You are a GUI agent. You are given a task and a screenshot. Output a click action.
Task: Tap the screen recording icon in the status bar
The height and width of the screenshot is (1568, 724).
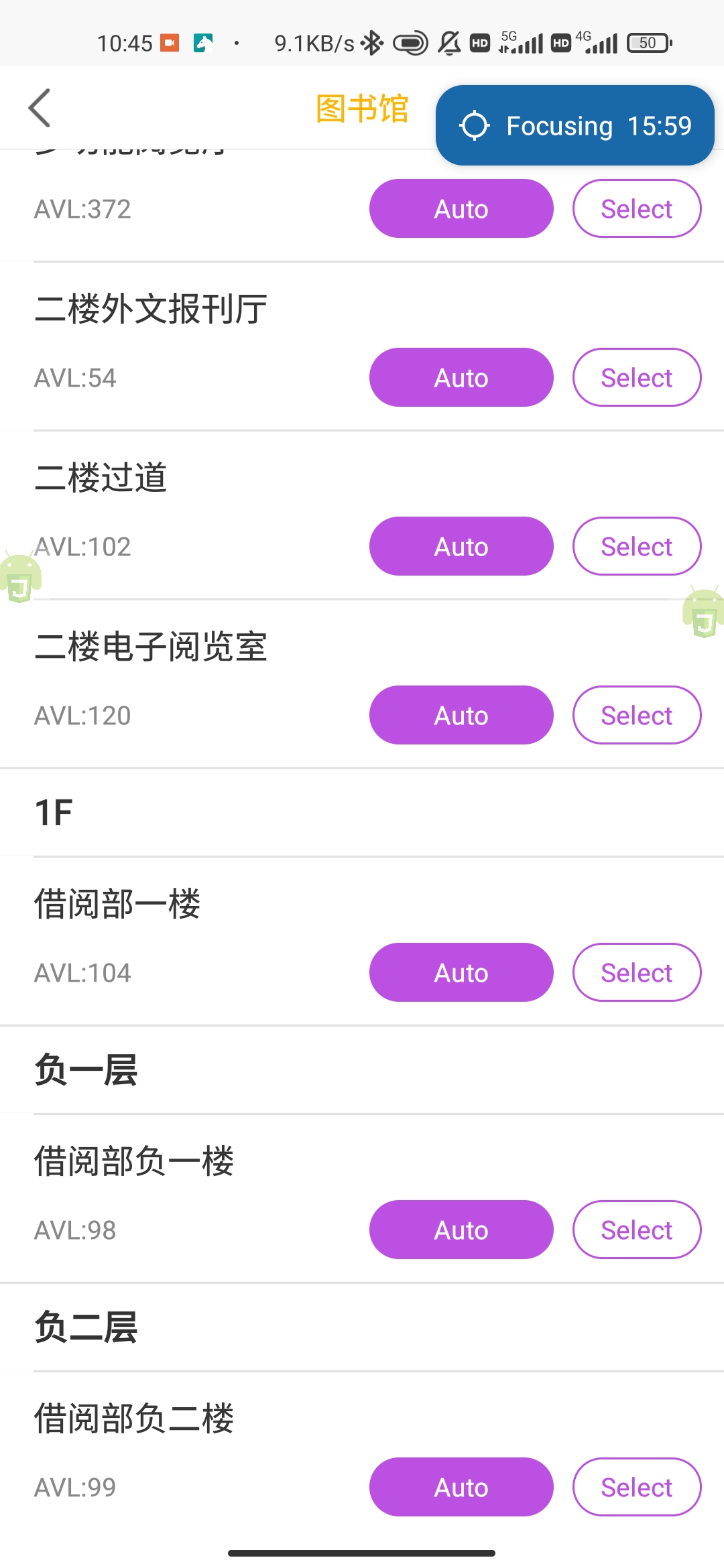tap(170, 42)
